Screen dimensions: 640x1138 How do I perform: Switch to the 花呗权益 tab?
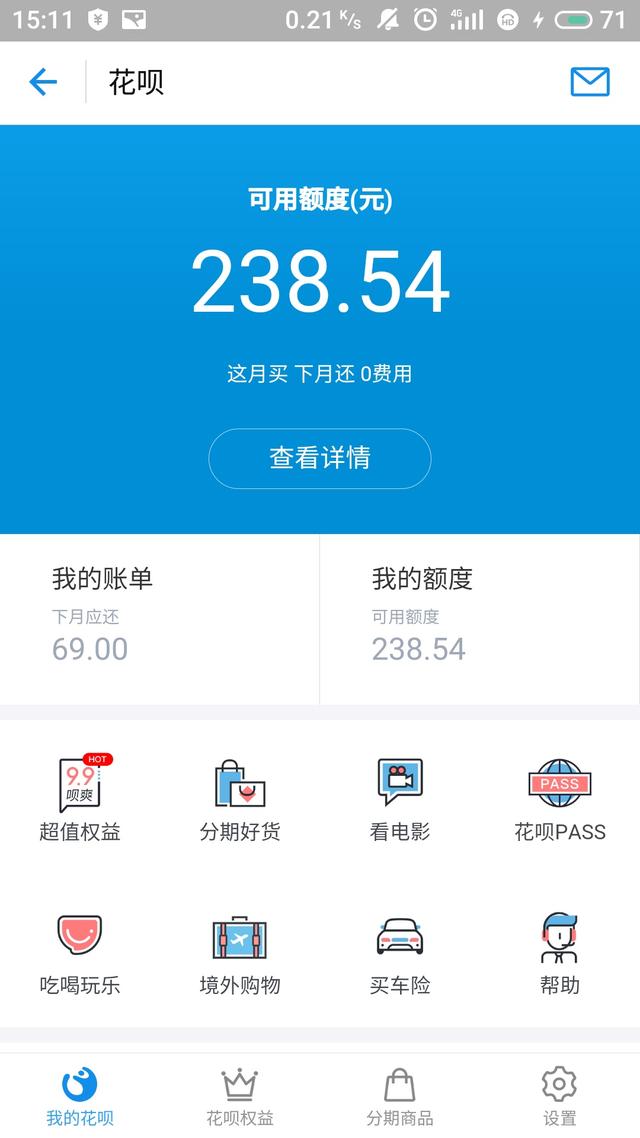pos(240,1096)
